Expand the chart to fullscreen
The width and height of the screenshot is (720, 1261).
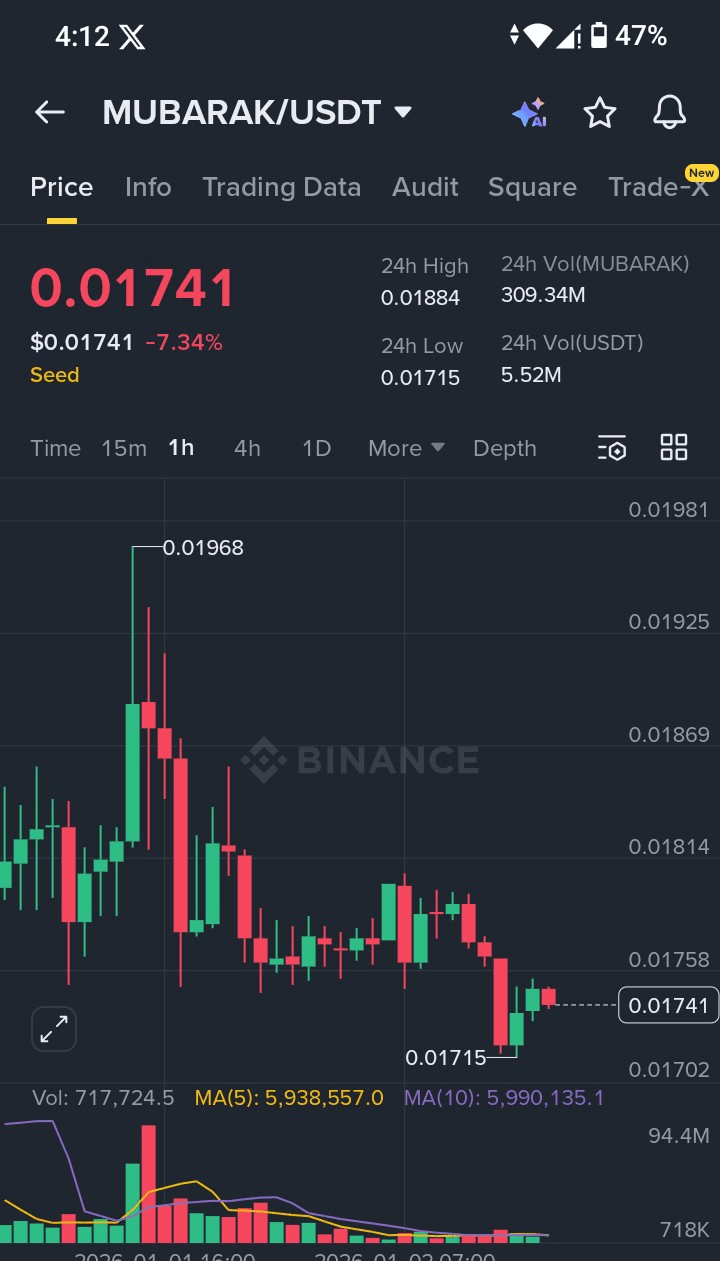point(54,1029)
